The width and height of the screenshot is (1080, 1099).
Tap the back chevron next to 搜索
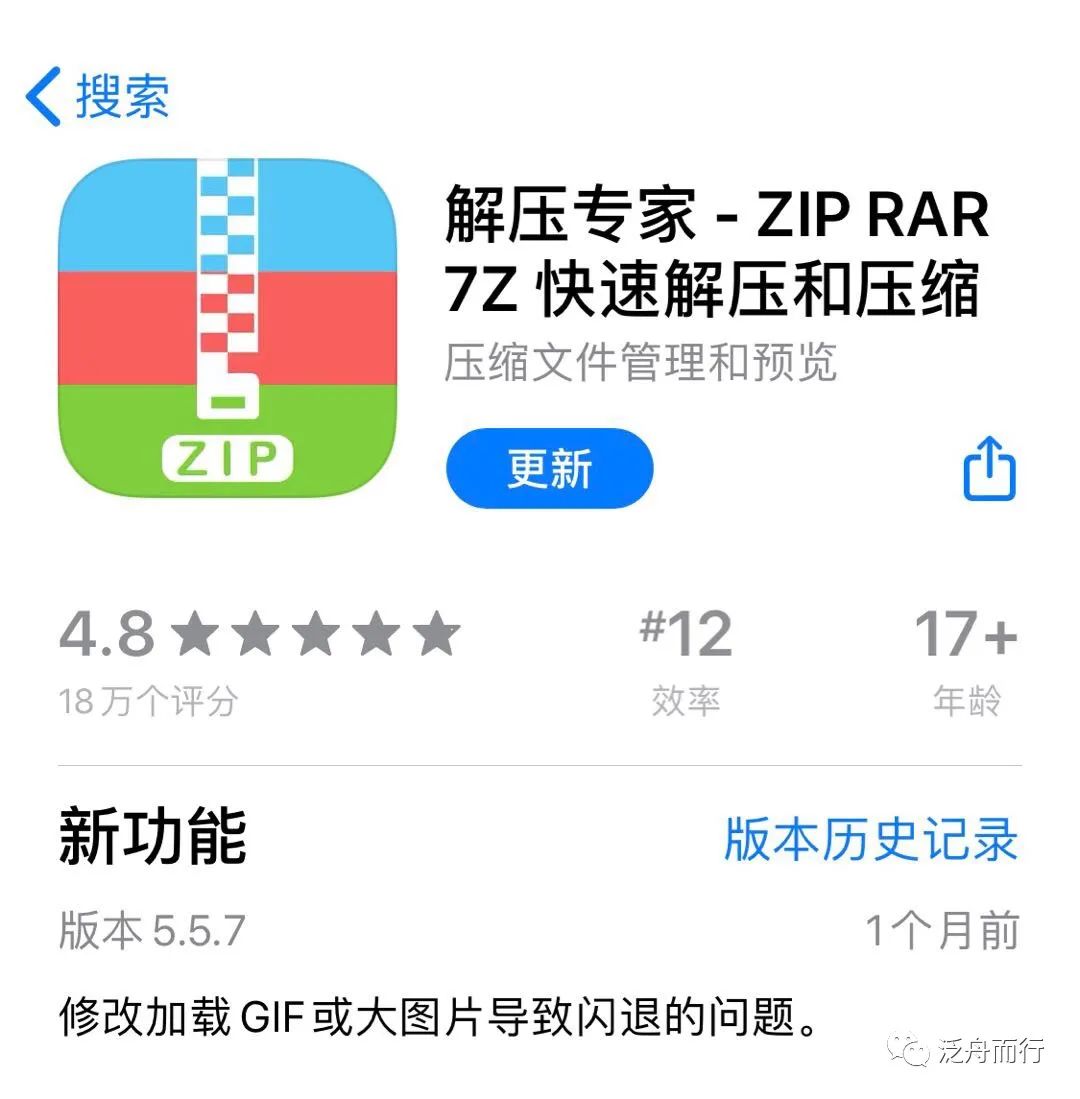tap(42, 93)
